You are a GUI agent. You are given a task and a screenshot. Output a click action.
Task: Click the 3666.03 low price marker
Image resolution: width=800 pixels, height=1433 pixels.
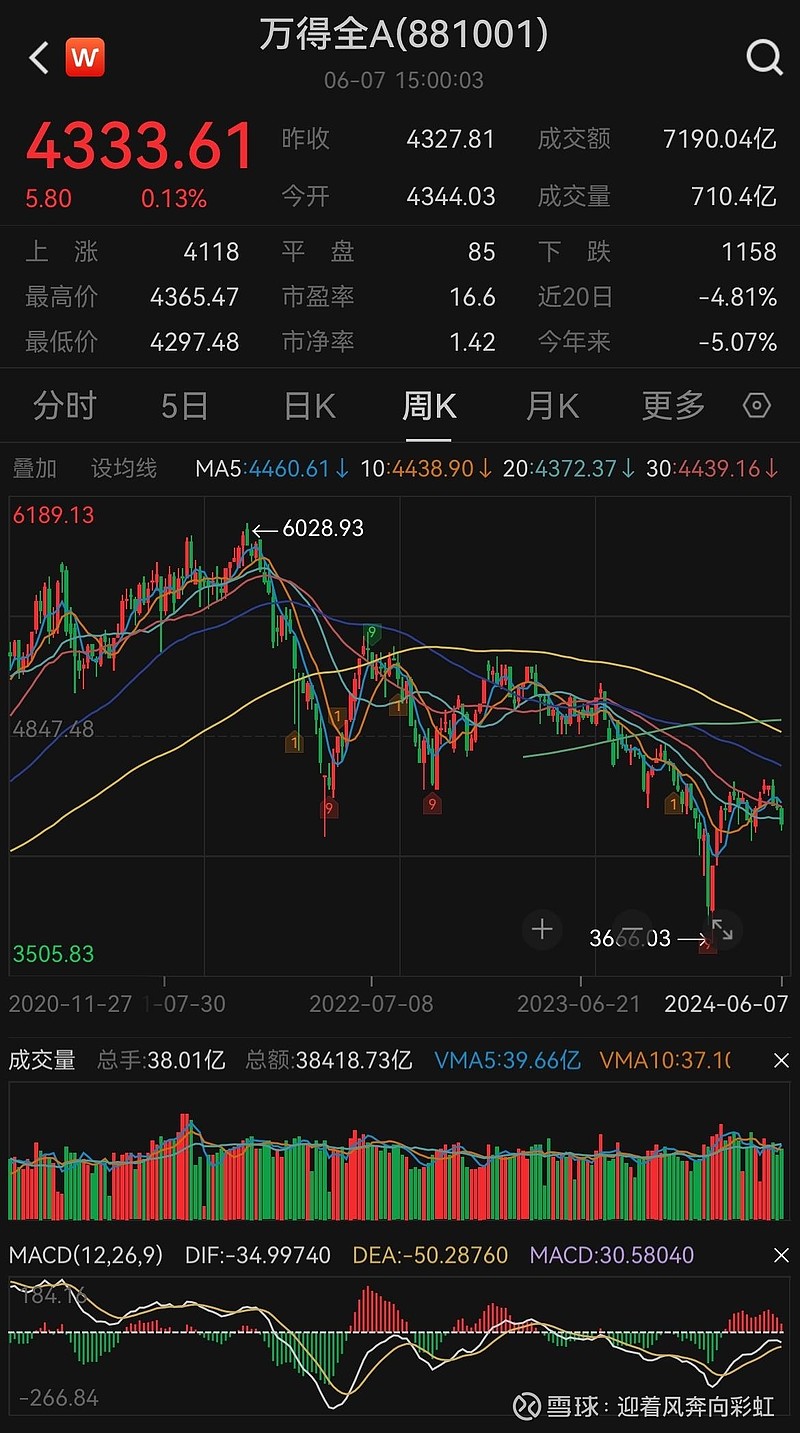pyautogui.click(x=630, y=938)
